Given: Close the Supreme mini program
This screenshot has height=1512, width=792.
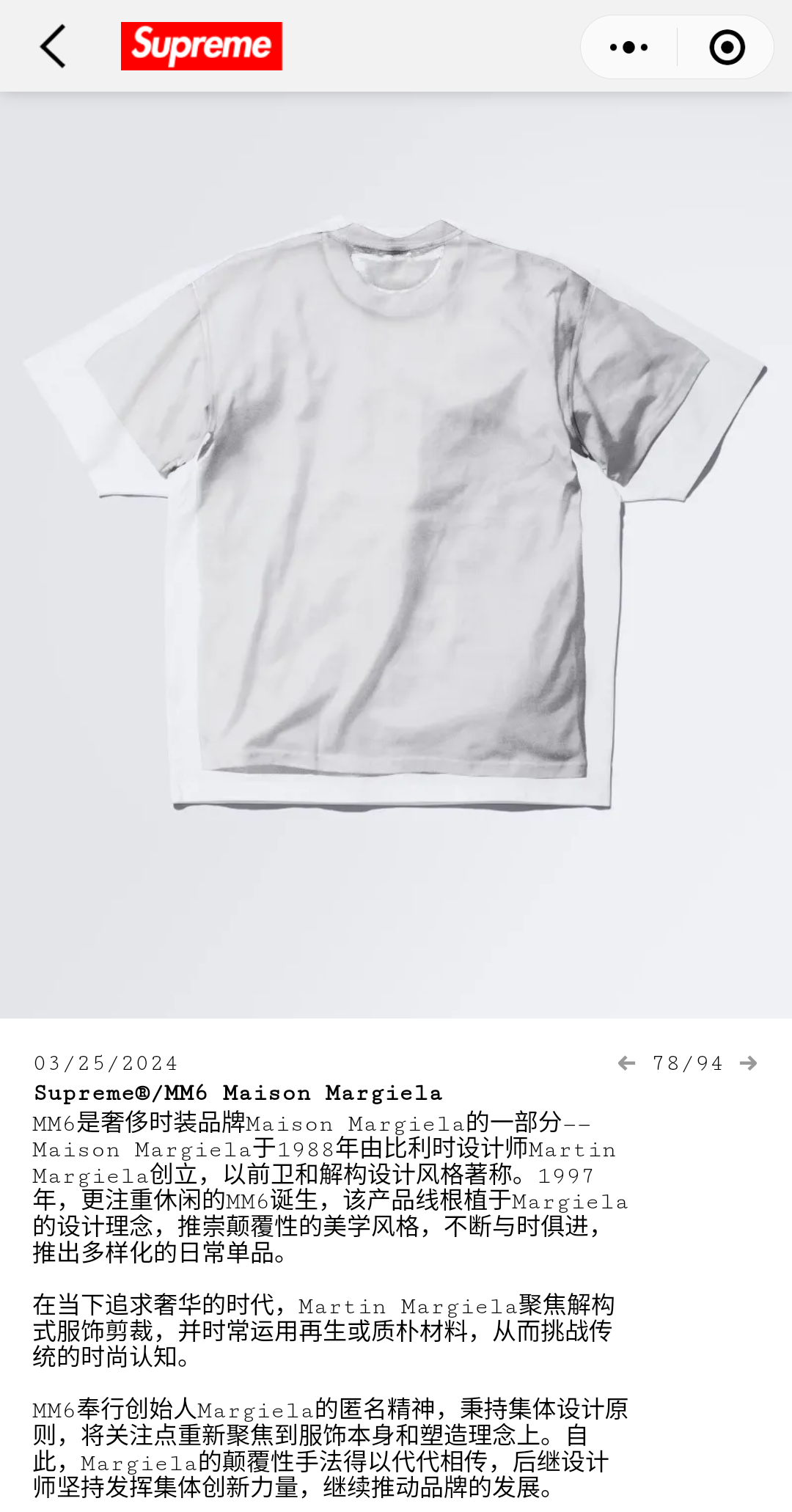Looking at the screenshot, I should (727, 48).
